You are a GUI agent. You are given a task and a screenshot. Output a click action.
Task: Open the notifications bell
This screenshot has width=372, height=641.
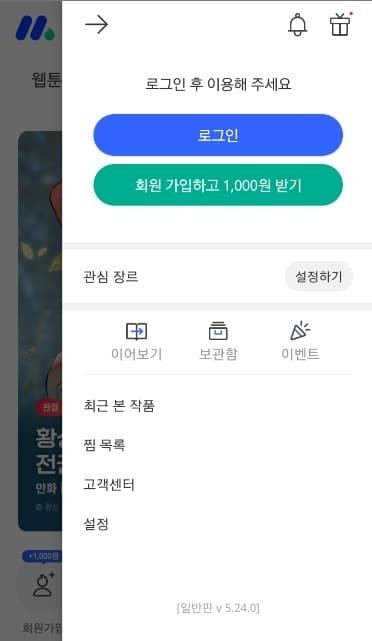[x=298, y=25]
